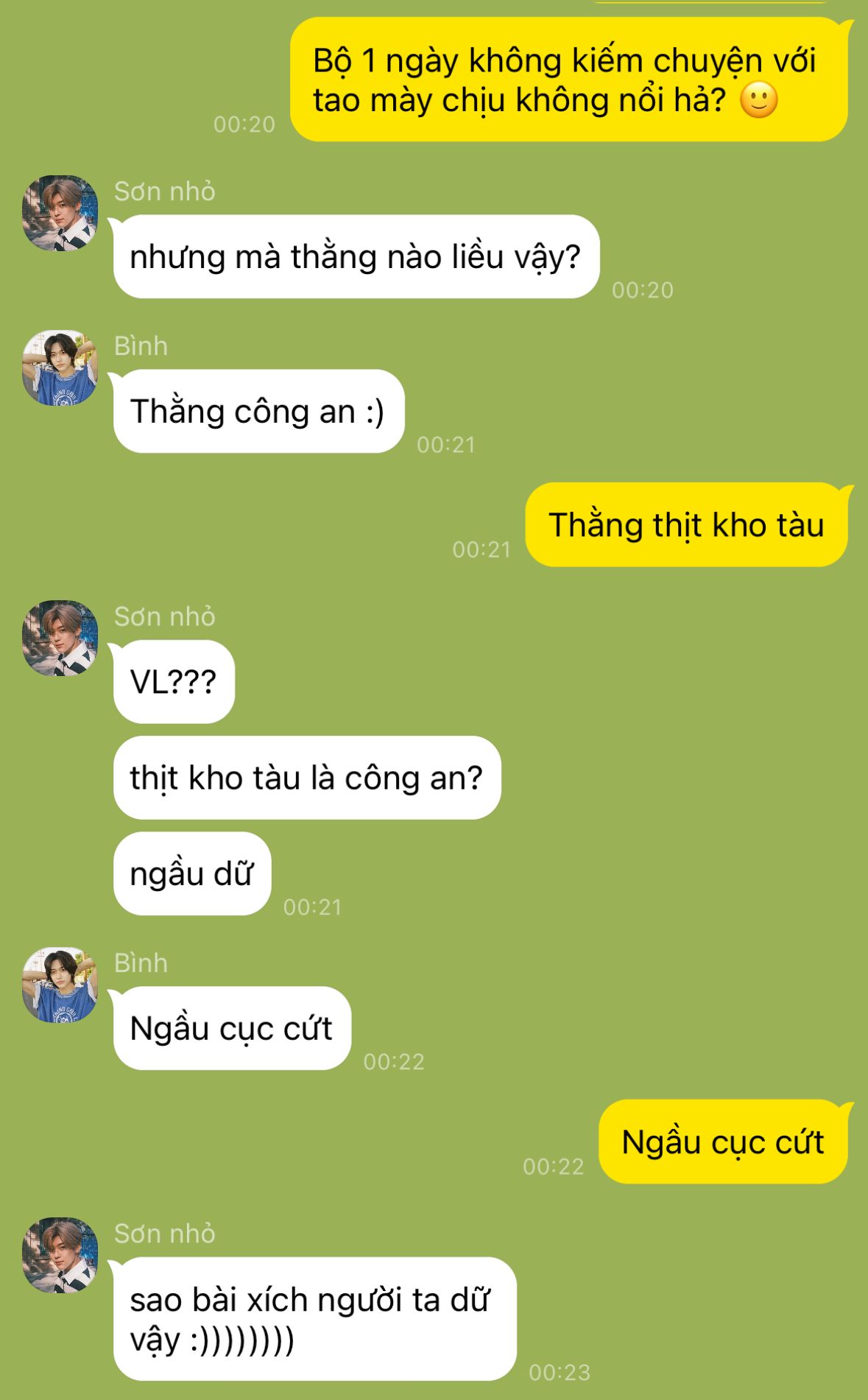Open Sơn nhỏ's avatar beside "nhưng mà thằng nào liều vậy?"
The height and width of the screenshot is (1400, 868).
pyautogui.click(x=60, y=213)
